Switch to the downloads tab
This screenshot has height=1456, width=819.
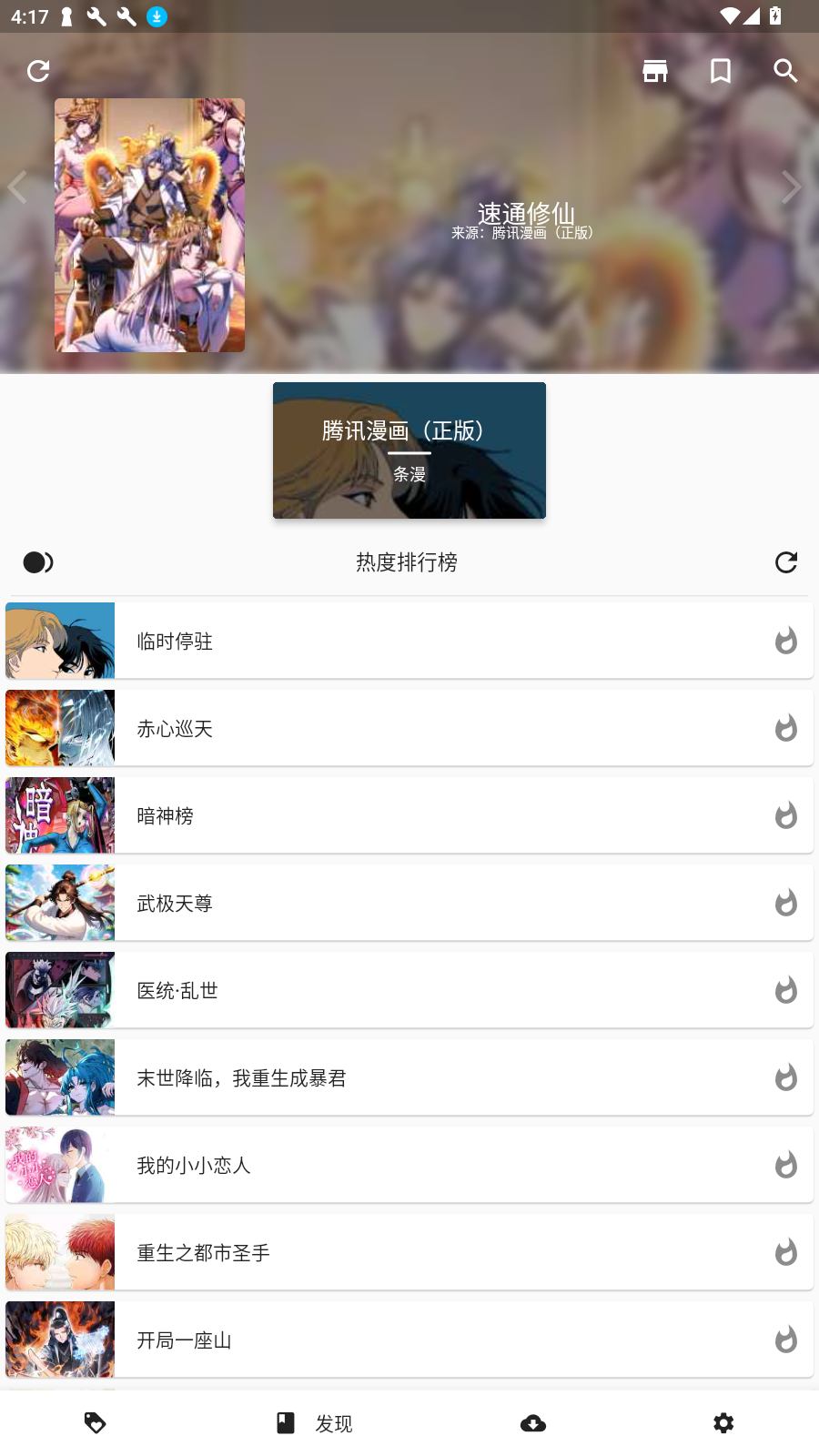pyautogui.click(x=533, y=1423)
